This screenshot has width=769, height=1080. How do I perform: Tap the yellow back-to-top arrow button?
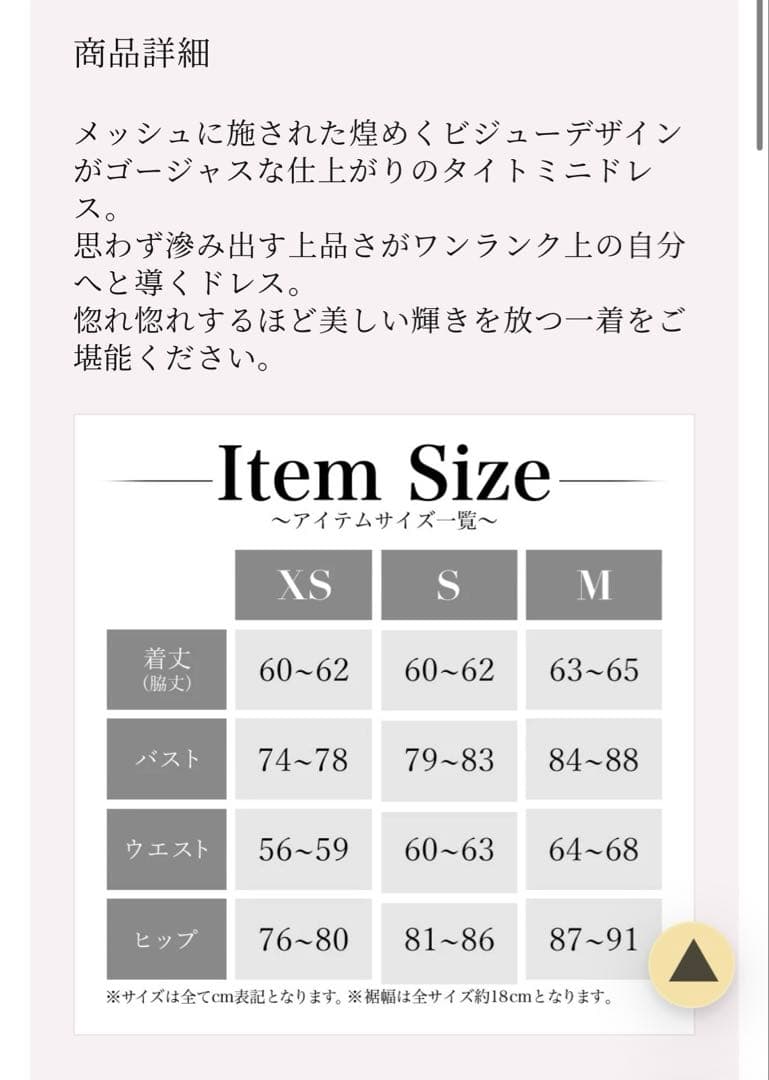[691, 965]
